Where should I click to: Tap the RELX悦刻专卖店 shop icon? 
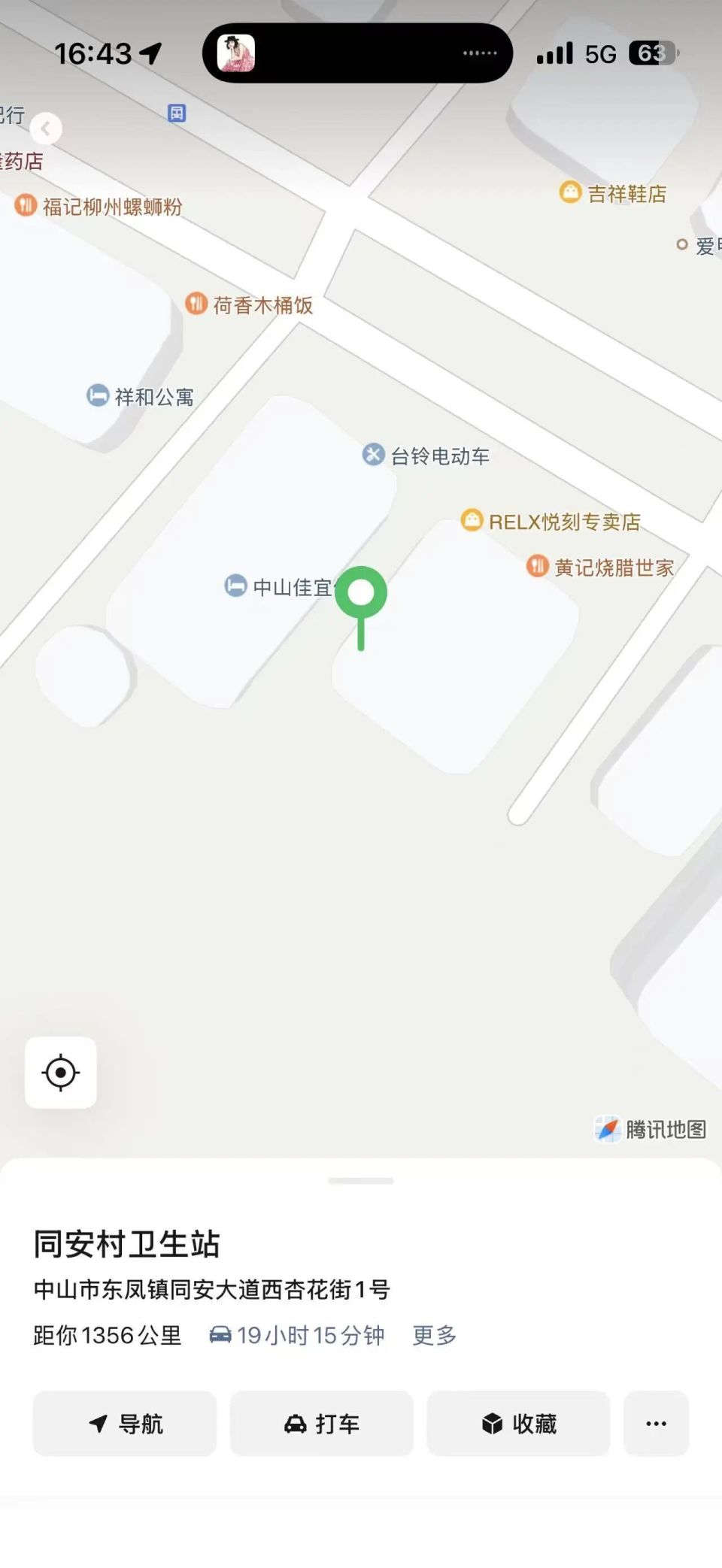pyautogui.click(x=472, y=519)
